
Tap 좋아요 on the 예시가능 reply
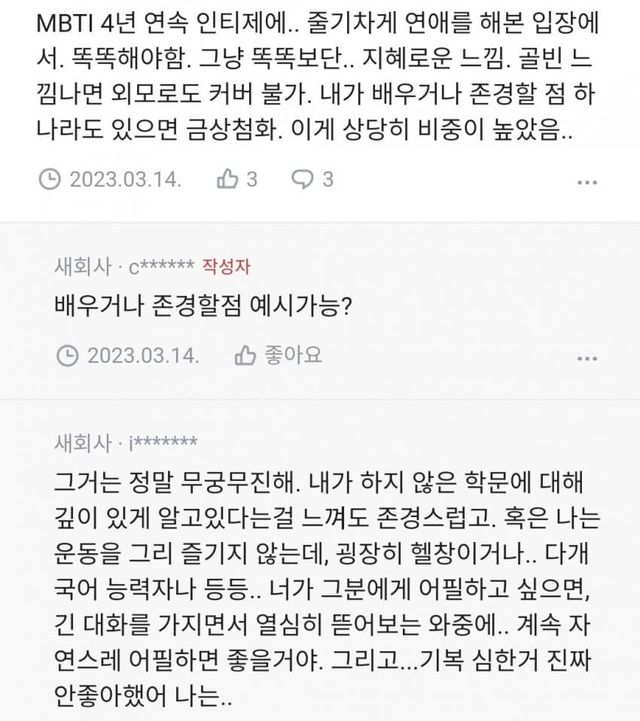tap(278, 355)
